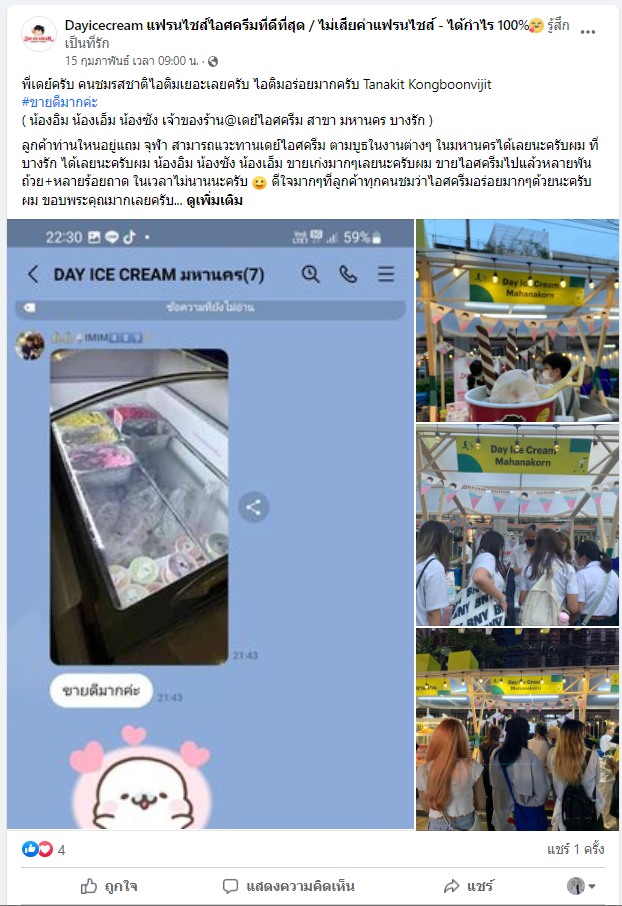View who reacted to this post
This screenshot has height=906, width=622.
click(x=43, y=850)
